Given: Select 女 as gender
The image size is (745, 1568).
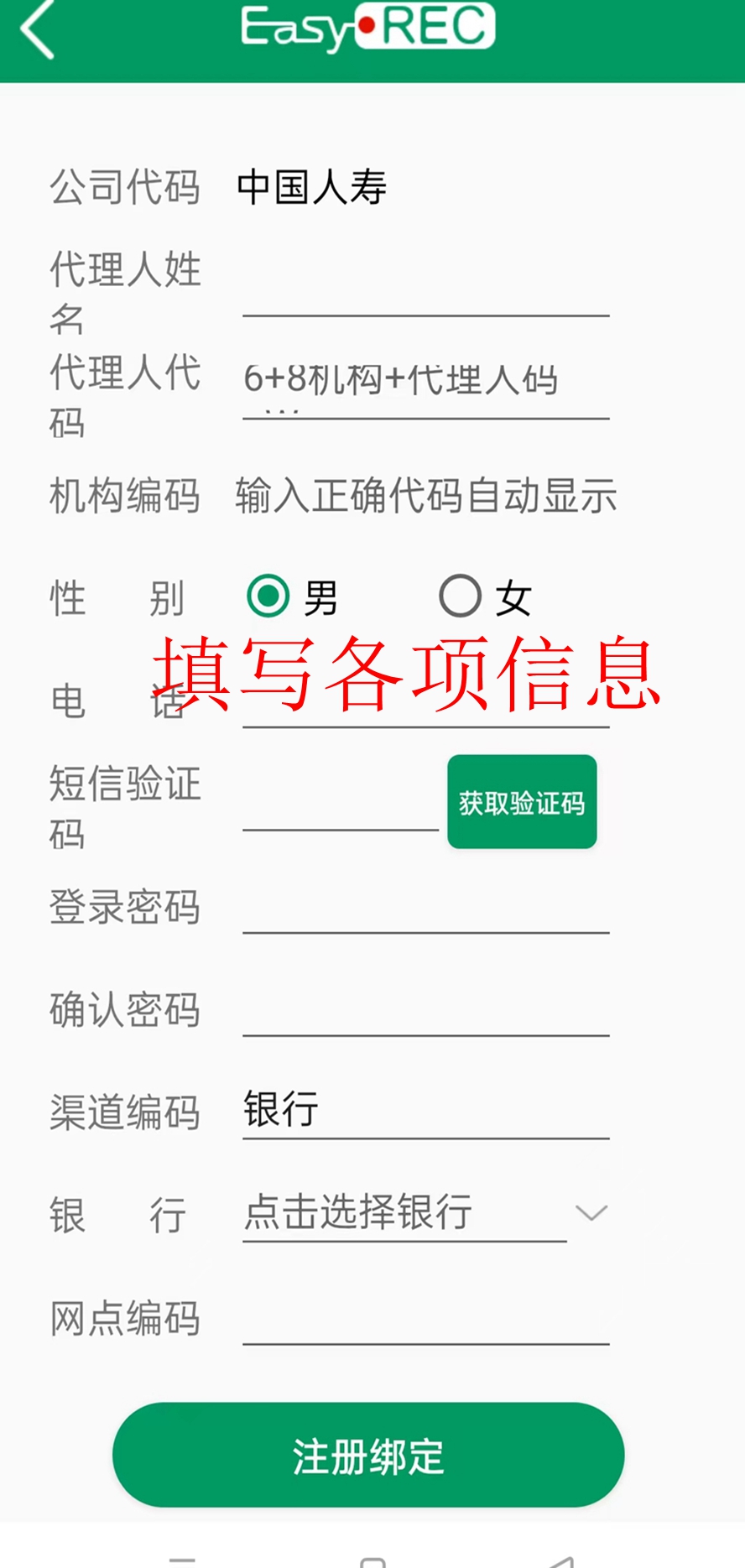Looking at the screenshot, I should pos(486,596).
